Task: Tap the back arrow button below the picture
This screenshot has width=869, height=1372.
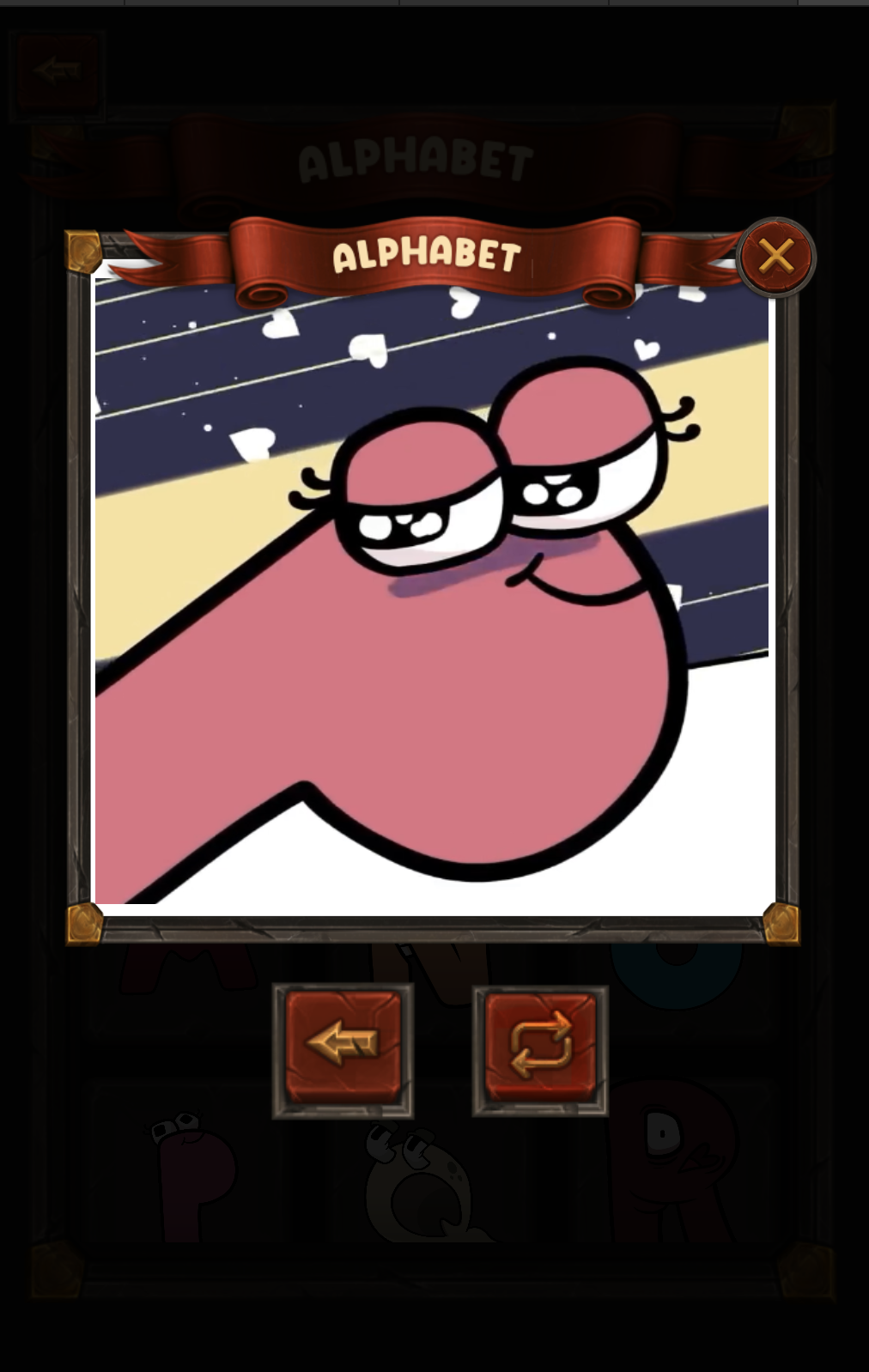Action: click(343, 1049)
